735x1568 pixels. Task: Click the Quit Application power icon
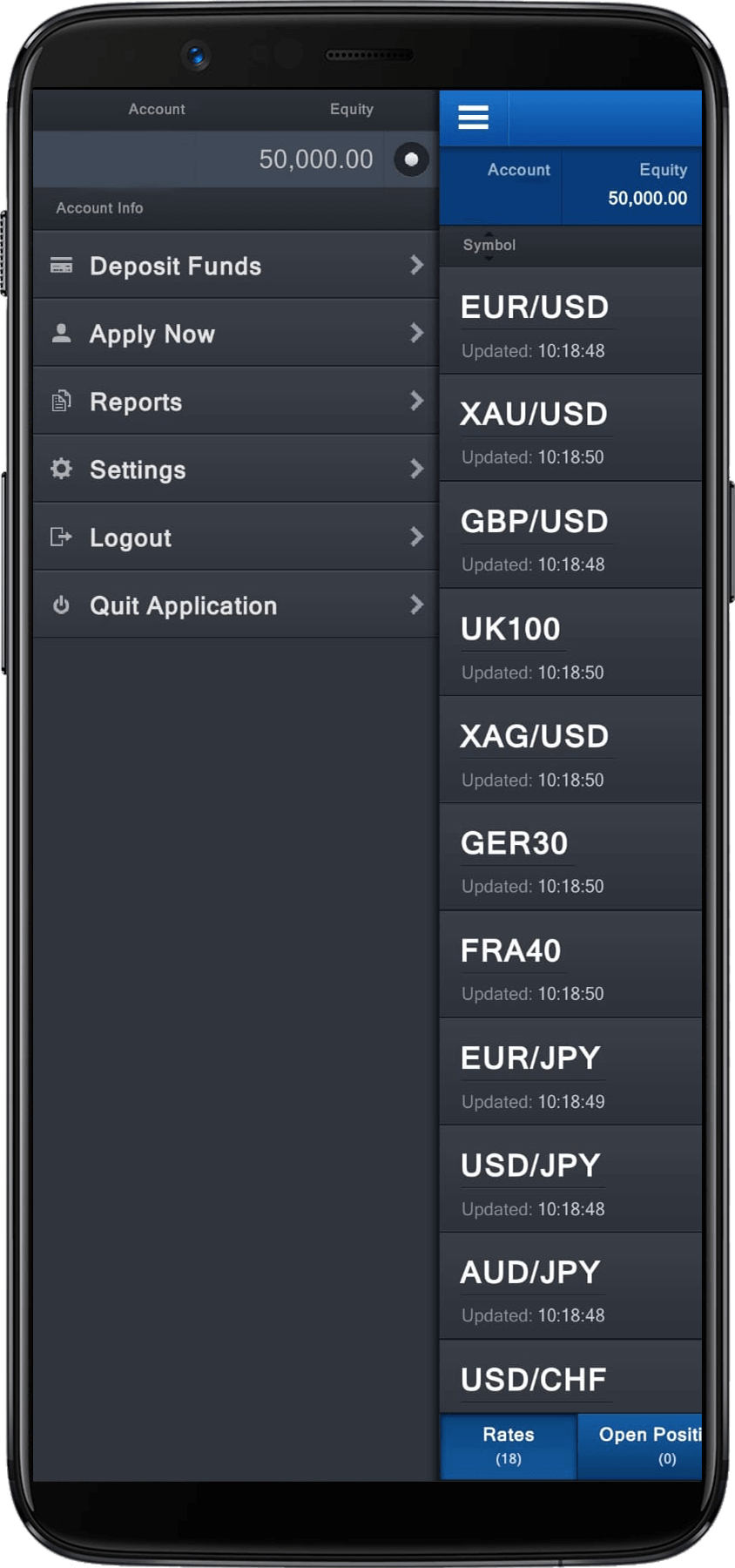click(x=61, y=605)
